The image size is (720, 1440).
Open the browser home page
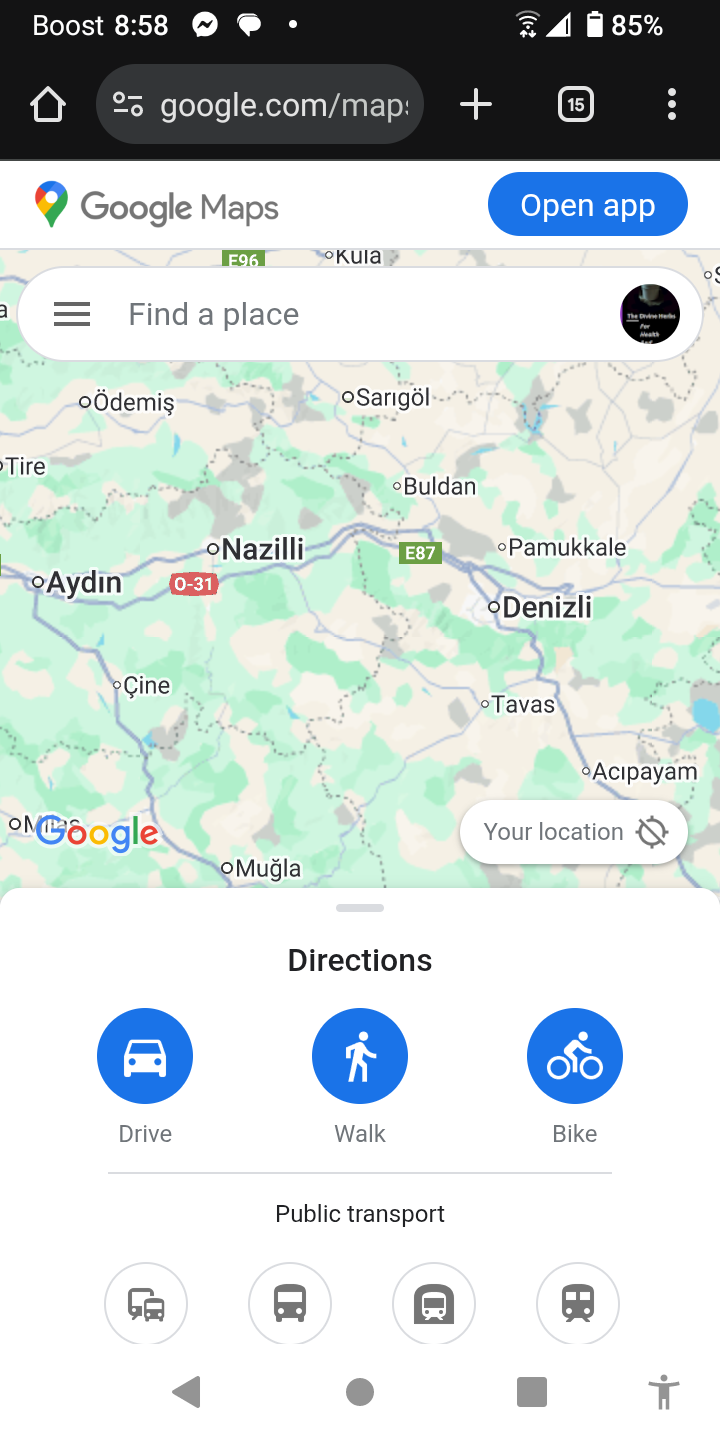tap(48, 104)
